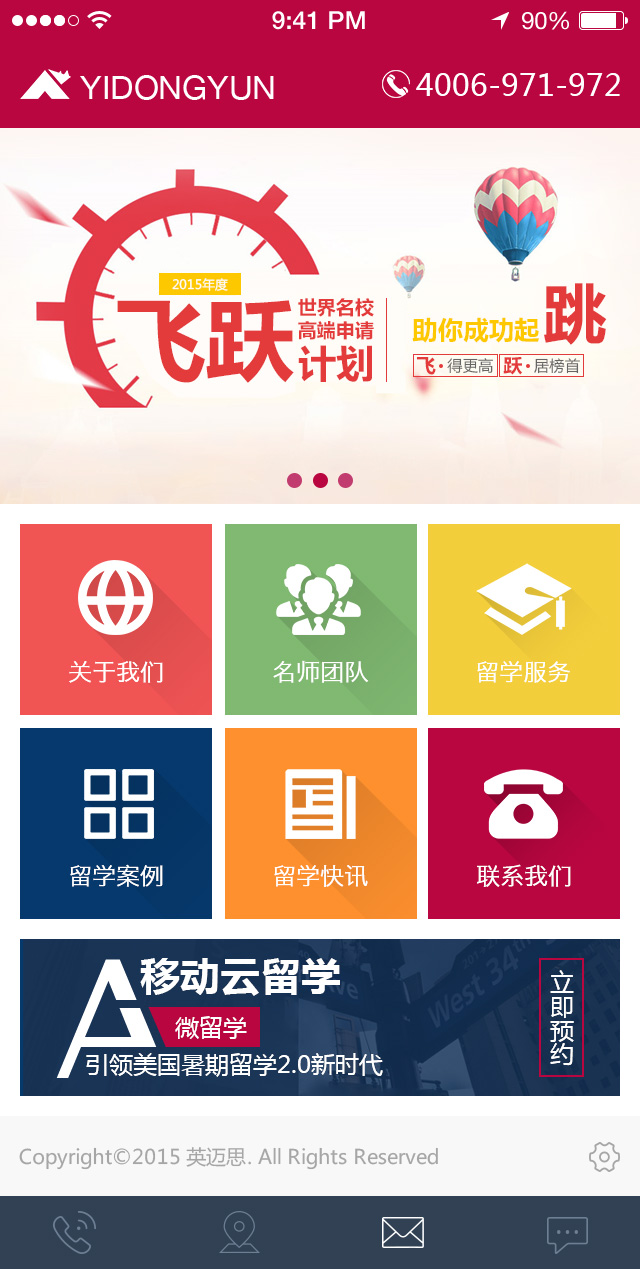Image resolution: width=640 pixels, height=1269 pixels.
Task: Open the settings gear in the footer
Action: [x=604, y=1157]
